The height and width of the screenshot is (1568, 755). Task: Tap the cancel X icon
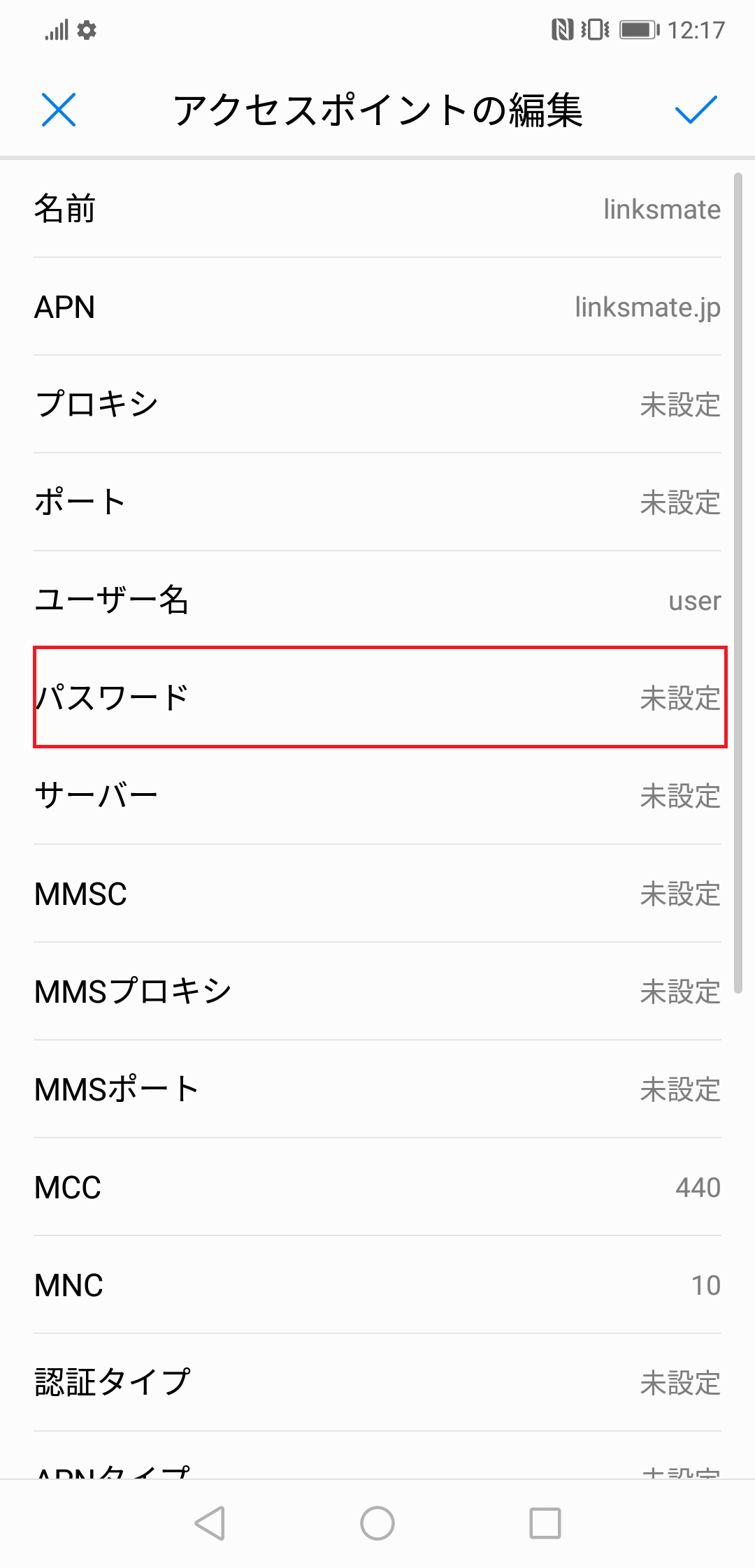(x=58, y=110)
